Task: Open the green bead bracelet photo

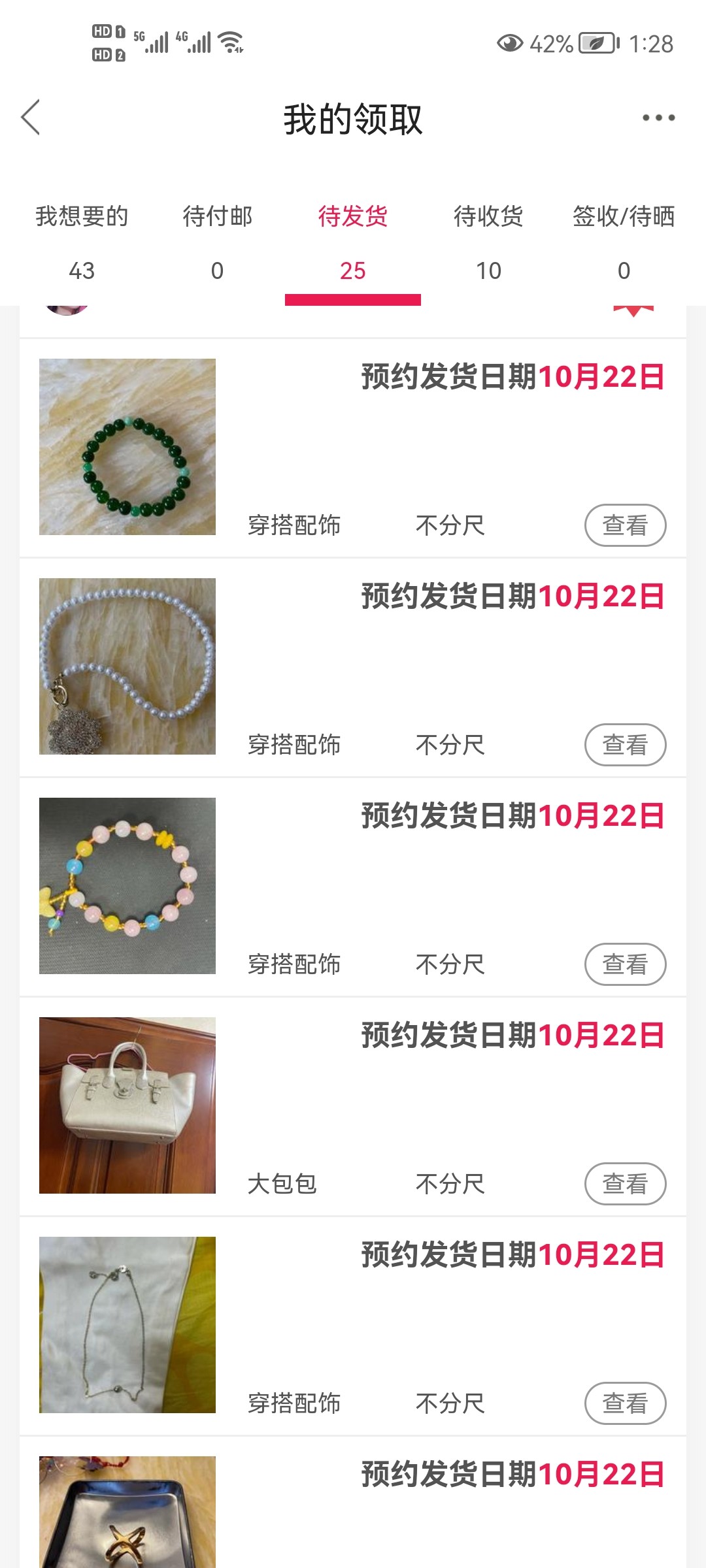Action: point(127,447)
